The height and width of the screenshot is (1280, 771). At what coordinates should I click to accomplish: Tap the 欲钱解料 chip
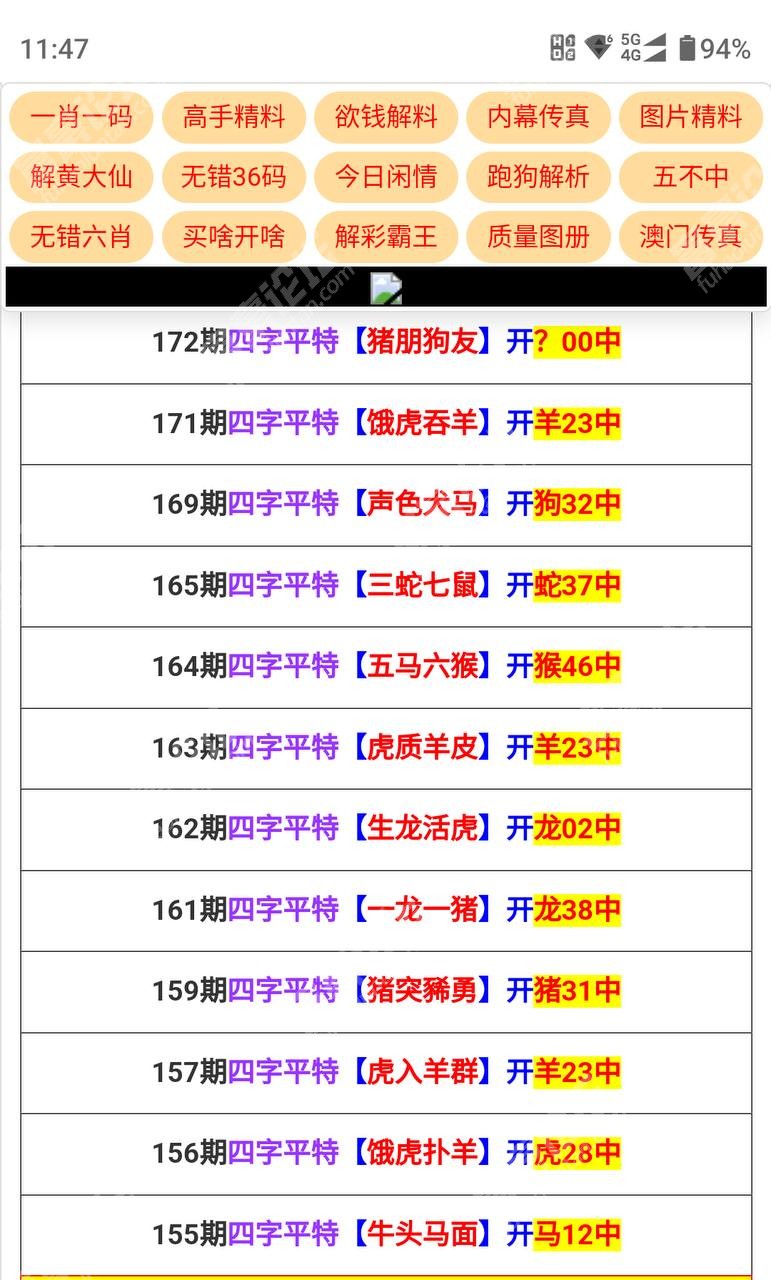(x=386, y=117)
